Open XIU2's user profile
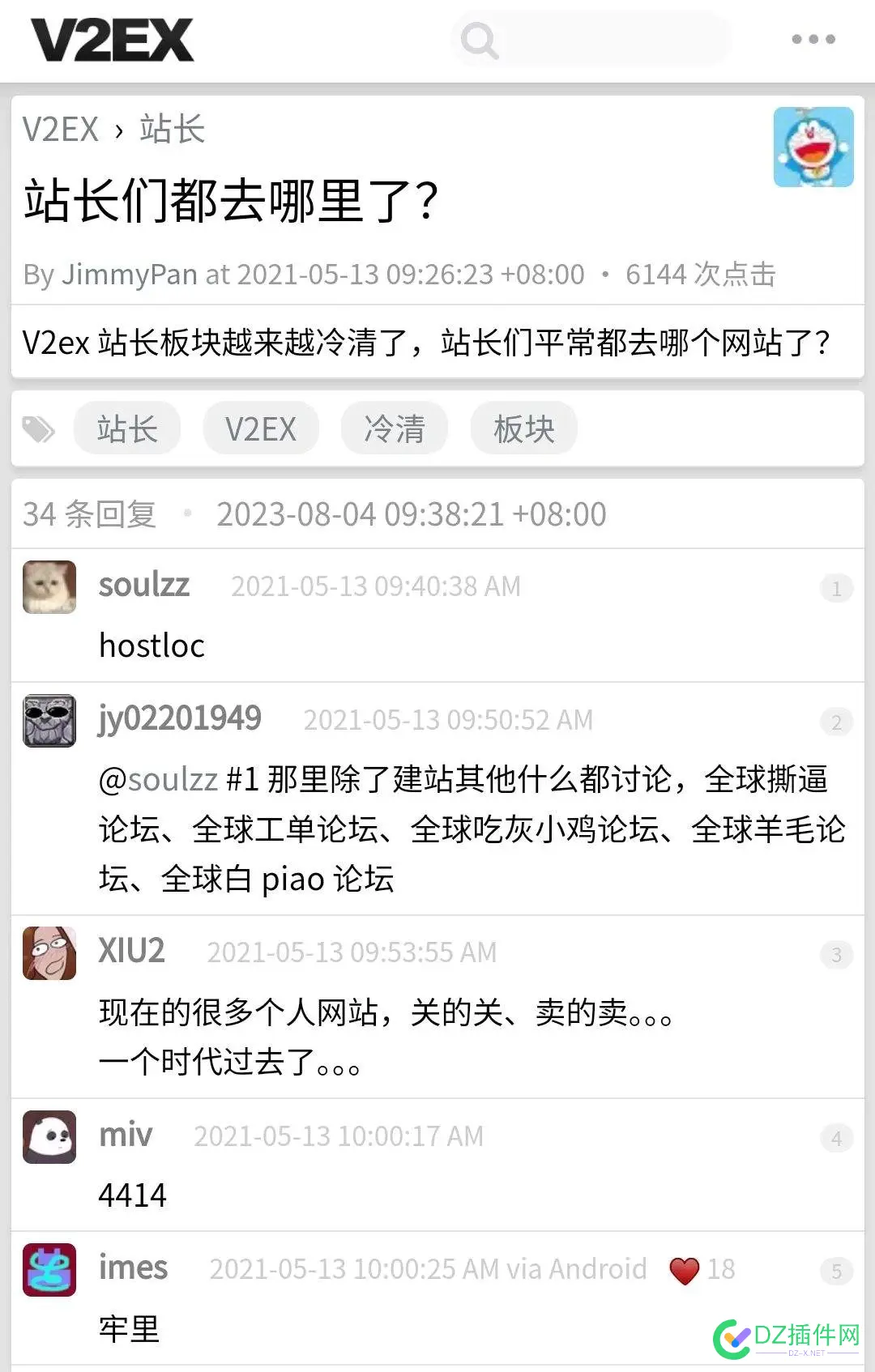 [131, 951]
